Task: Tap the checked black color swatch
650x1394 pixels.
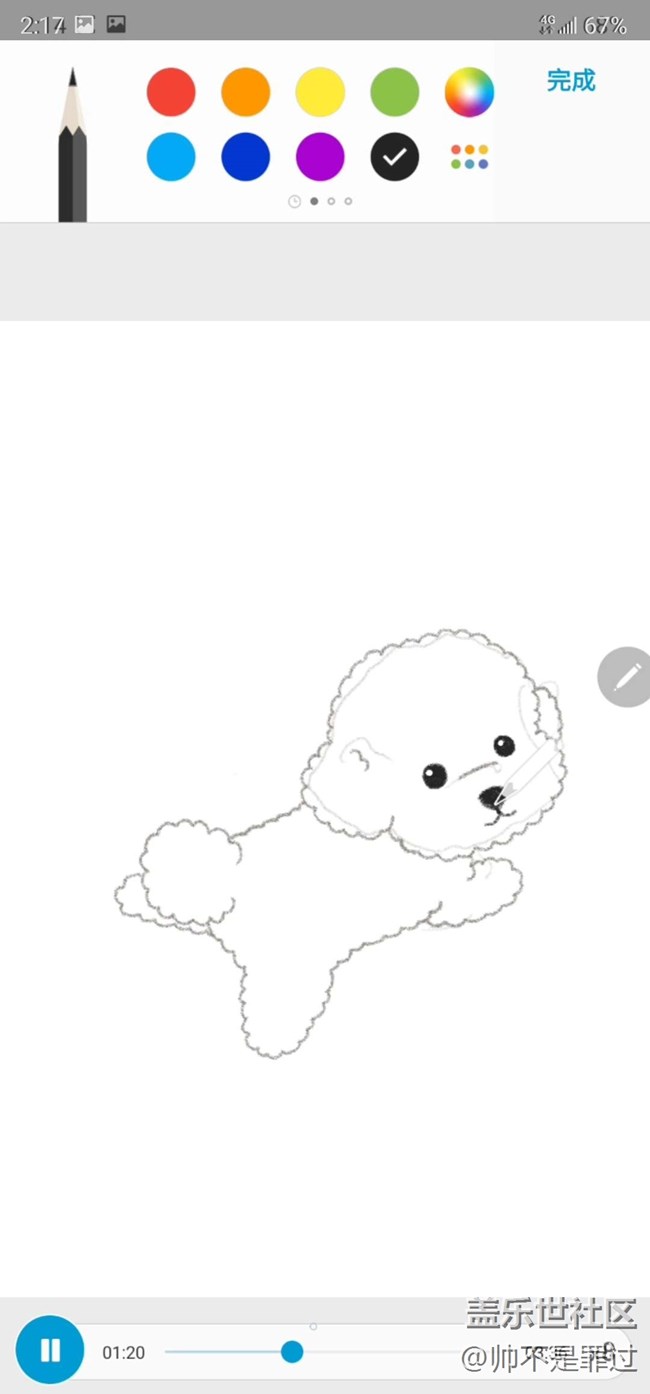Action: click(x=395, y=157)
